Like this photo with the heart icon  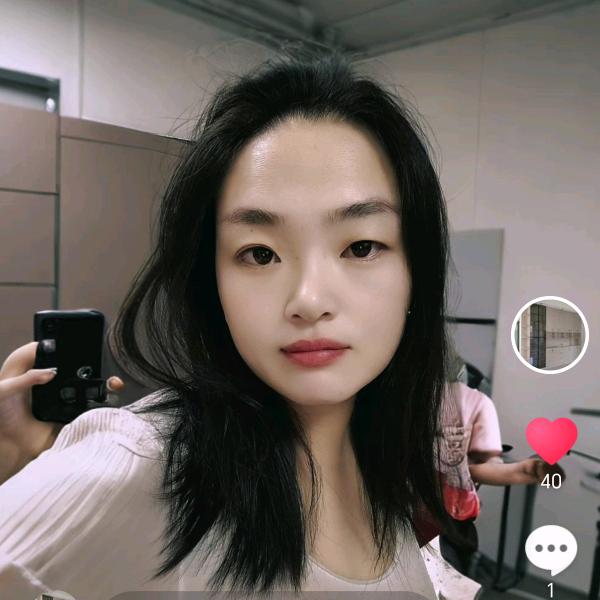(551, 439)
